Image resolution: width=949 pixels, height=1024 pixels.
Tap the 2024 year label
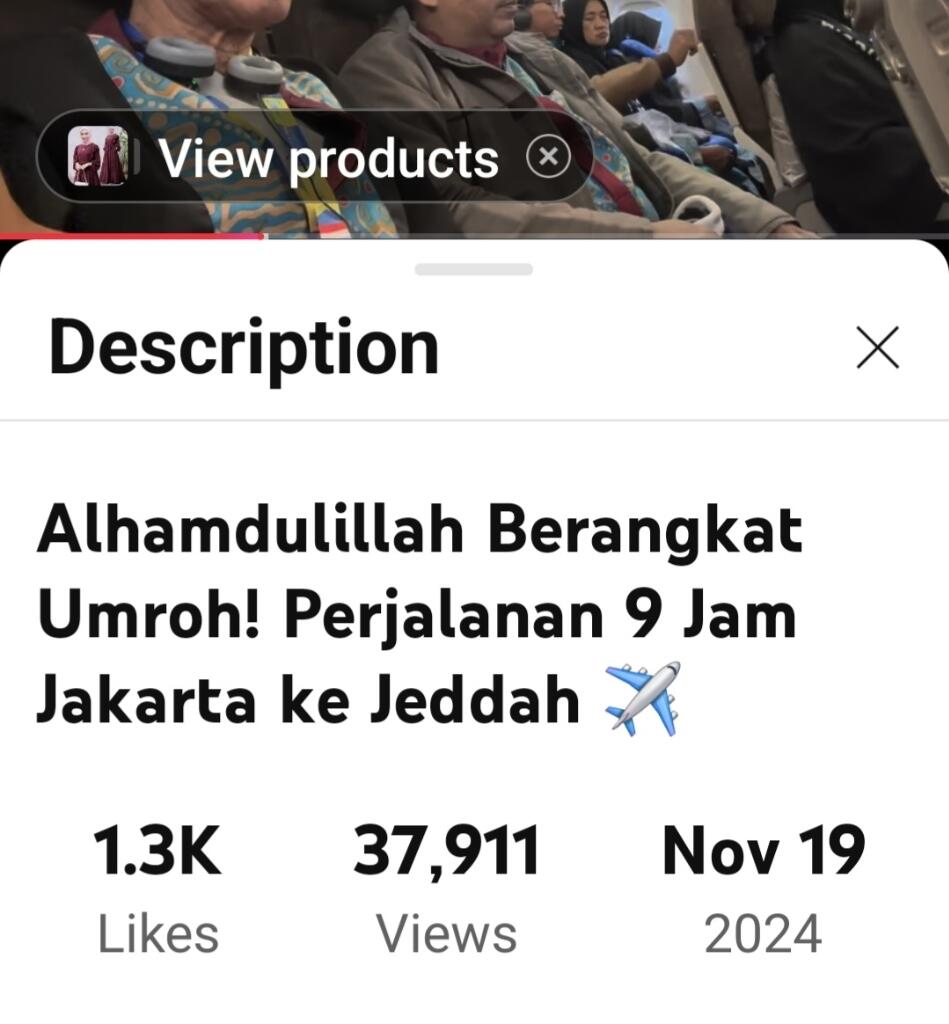pyautogui.click(x=763, y=933)
